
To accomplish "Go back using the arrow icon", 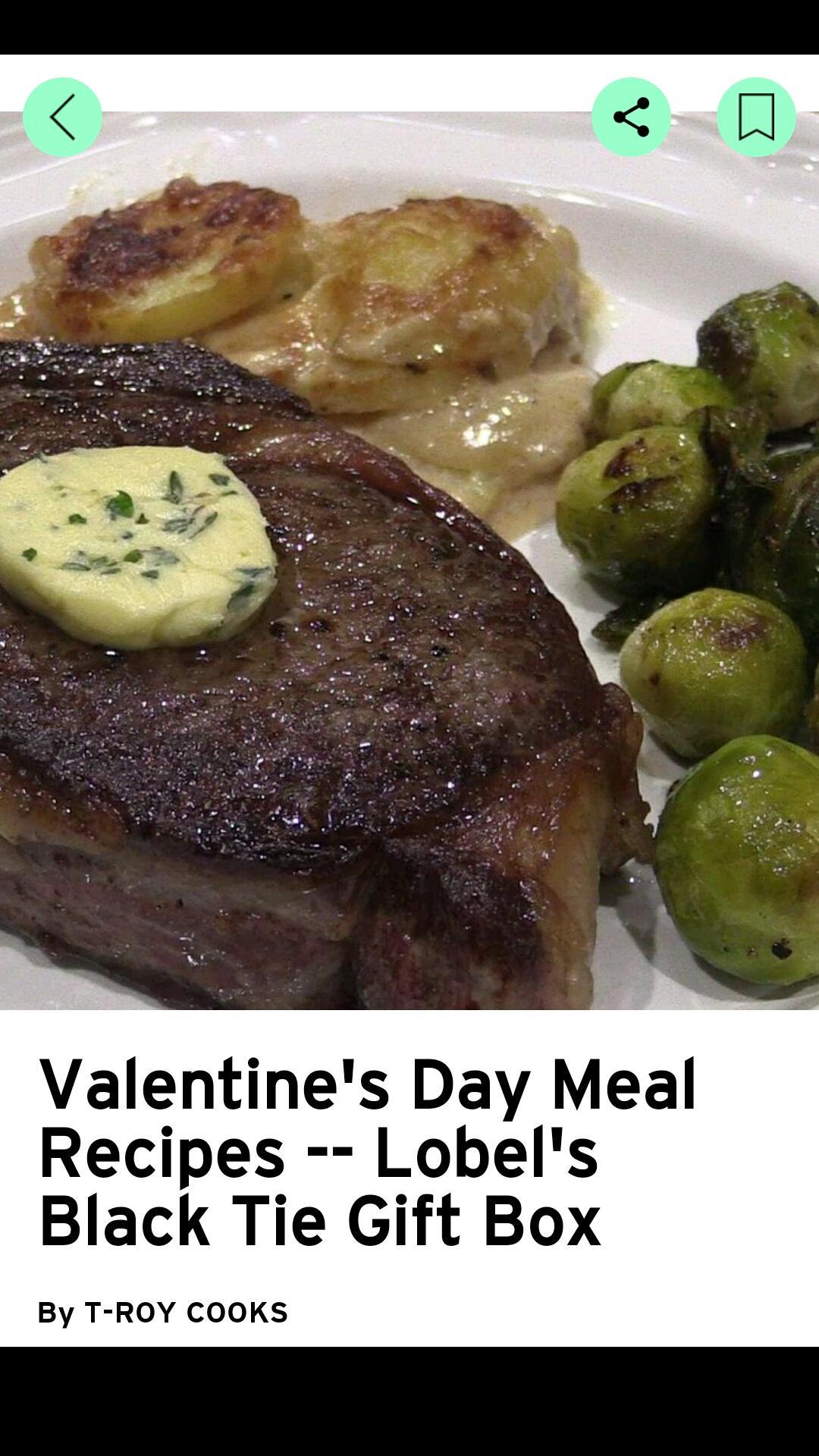I will click(x=62, y=117).
